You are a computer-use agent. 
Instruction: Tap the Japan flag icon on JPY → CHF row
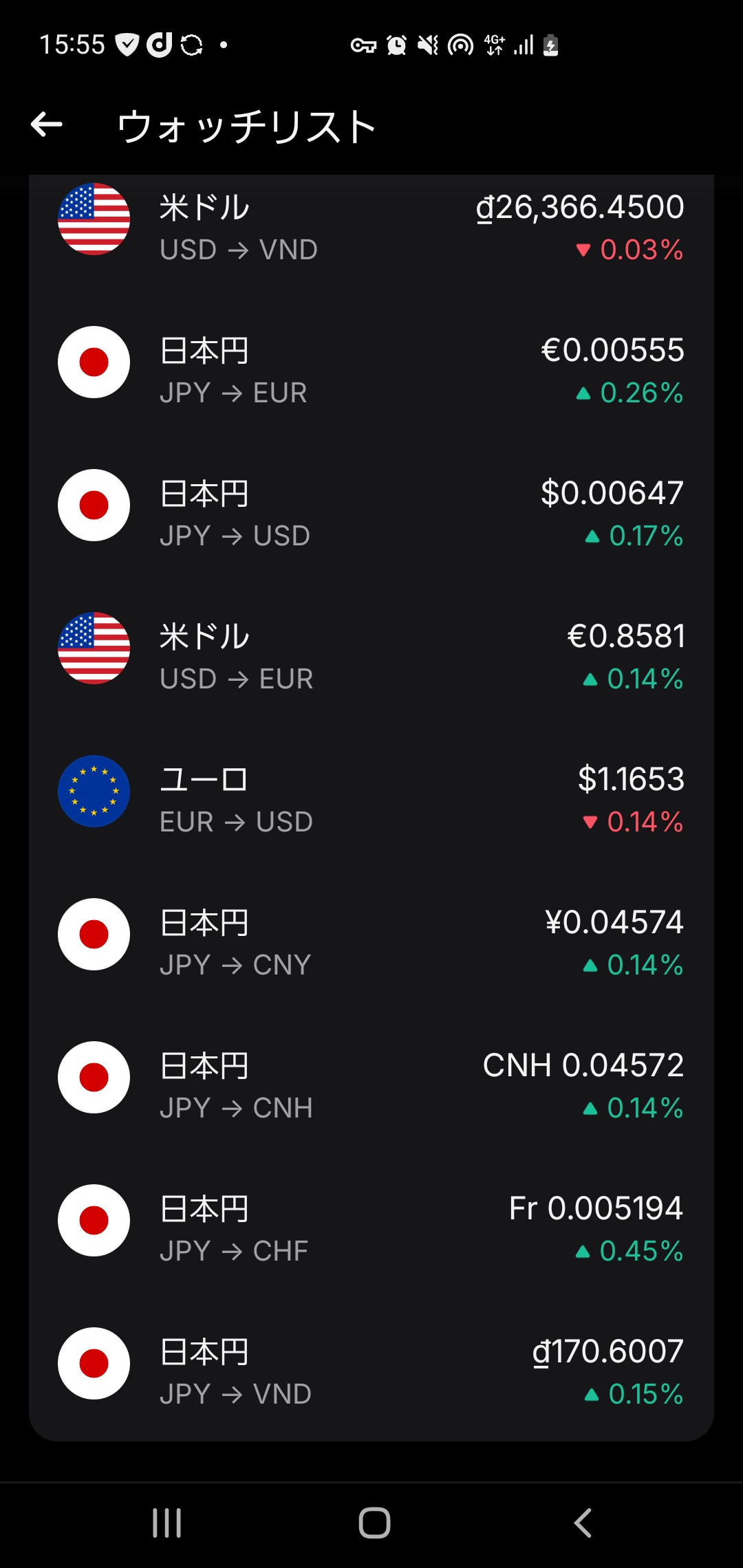click(94, 1221)
